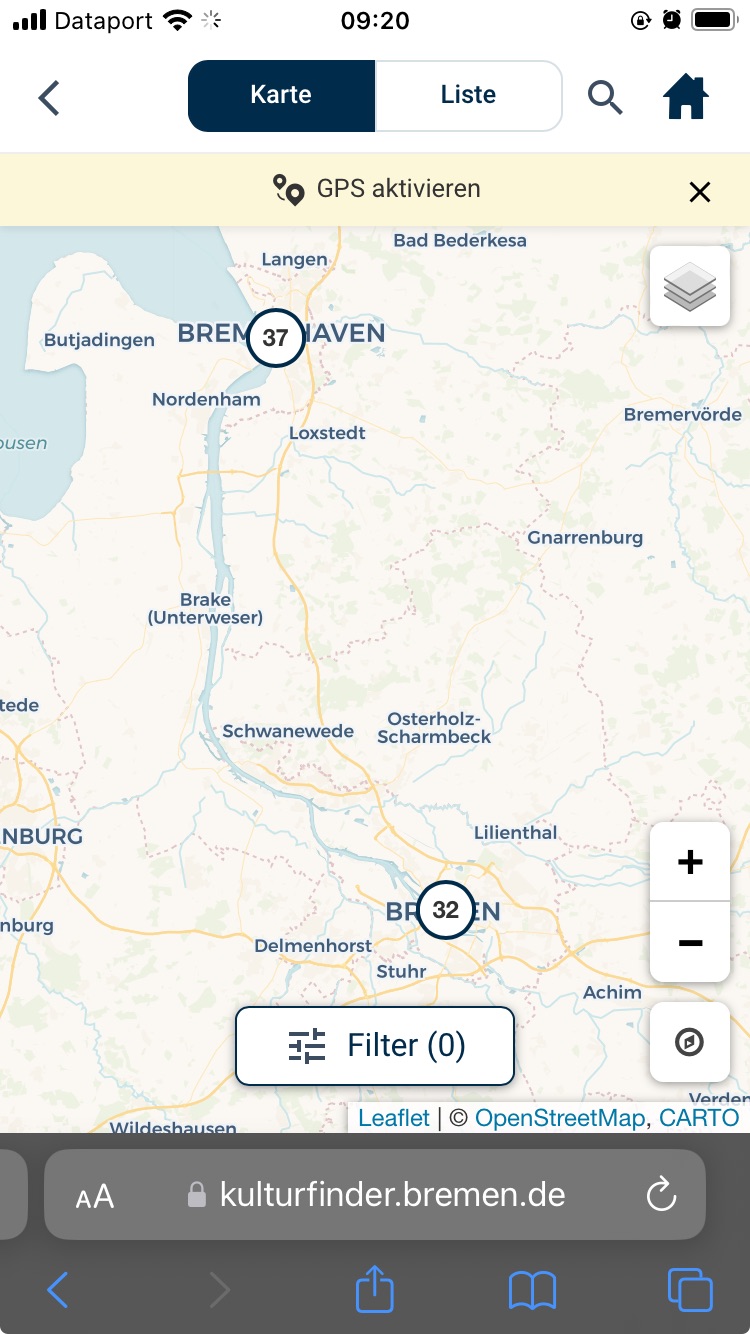Open the Bremerhaven cluster of 37
Viewport: 750px width, 1334px height.
pyautogui.click(x=275, y=338)
